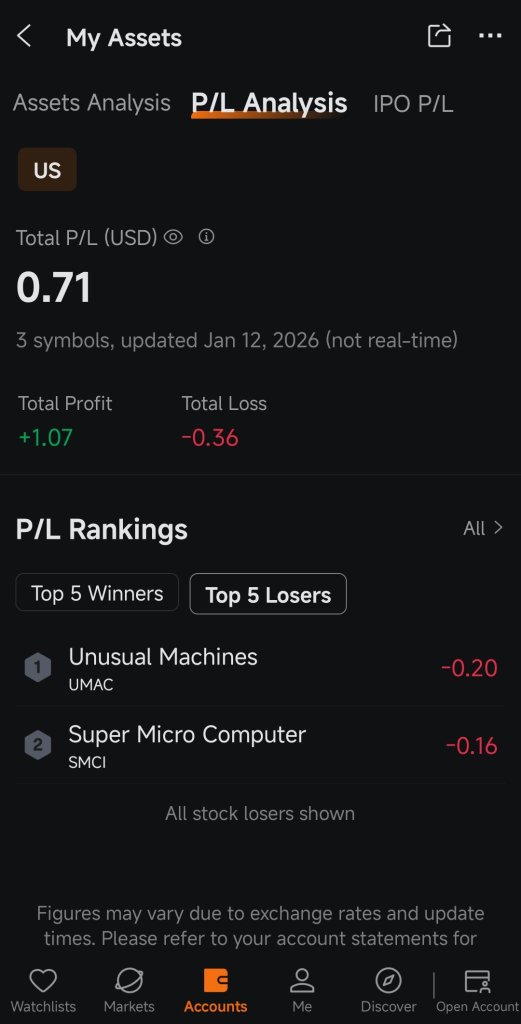Screen dimensions: 521x1024
Task: Tap Open Account in the bottom bar
Action: [x=477, y=990]
